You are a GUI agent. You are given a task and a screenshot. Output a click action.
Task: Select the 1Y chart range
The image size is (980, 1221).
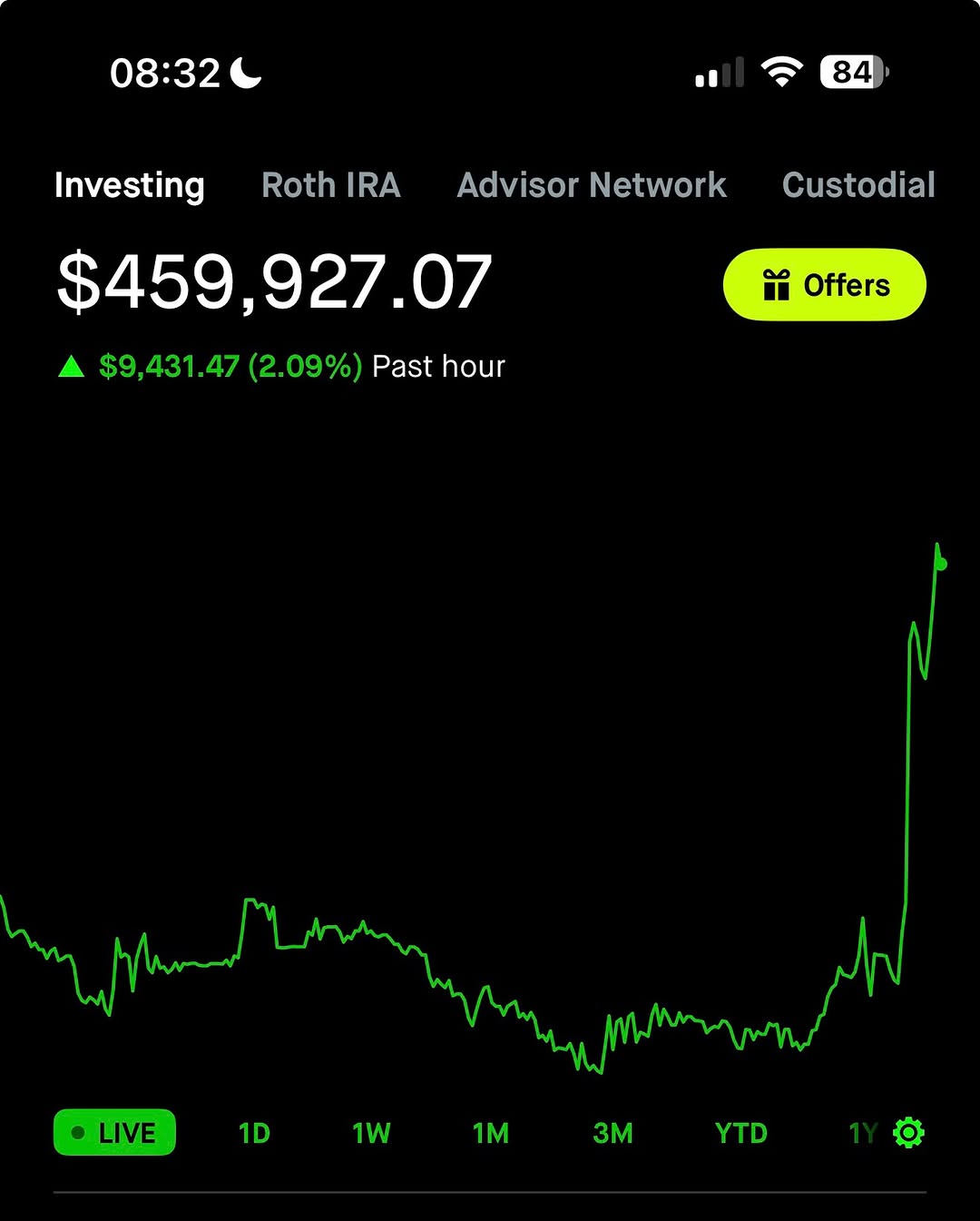click(863, 1133)
